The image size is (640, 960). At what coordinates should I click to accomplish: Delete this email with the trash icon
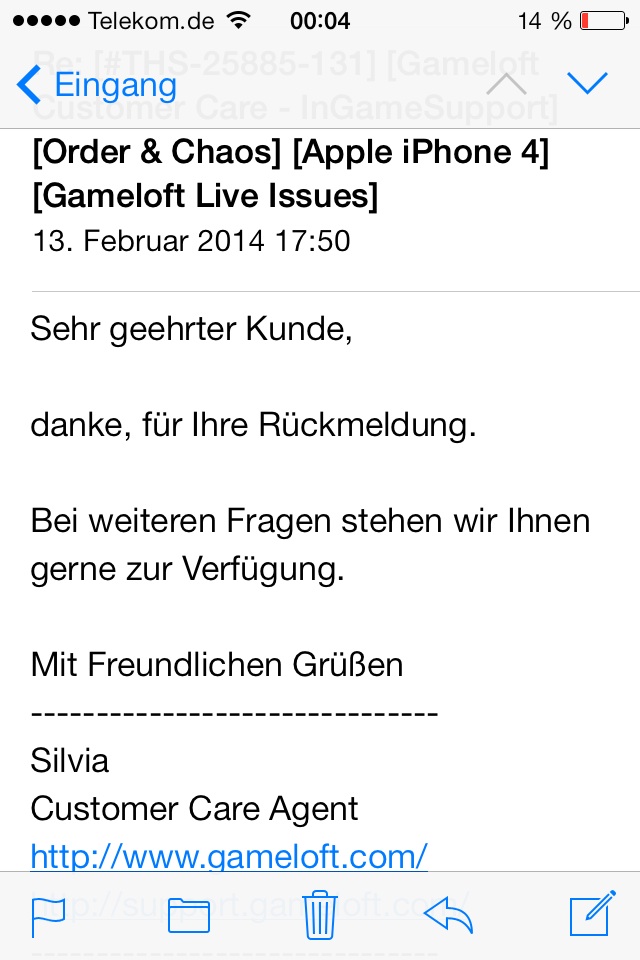(319, 916)
